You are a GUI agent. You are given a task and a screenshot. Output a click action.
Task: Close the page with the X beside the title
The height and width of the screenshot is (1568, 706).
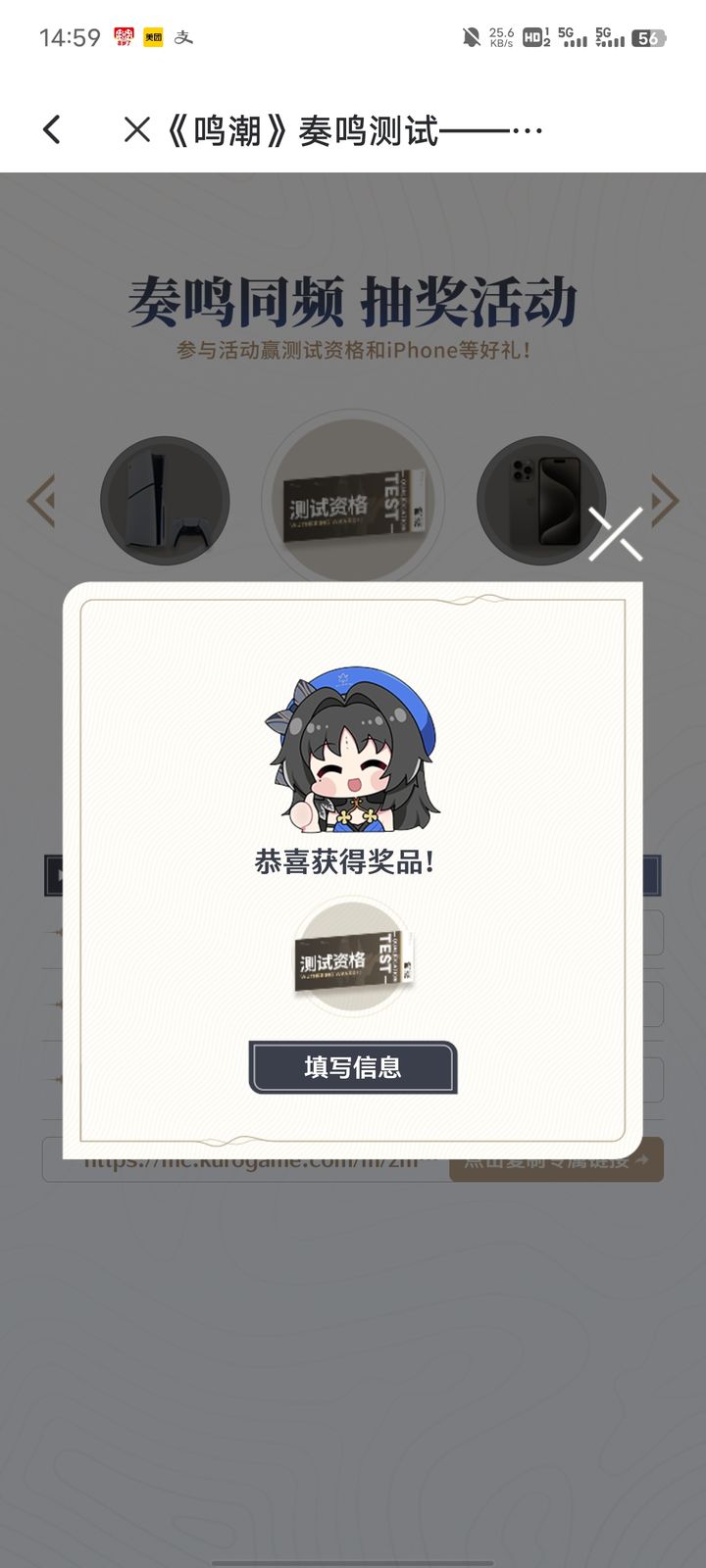pyautogui.click(x=135, y=128)
